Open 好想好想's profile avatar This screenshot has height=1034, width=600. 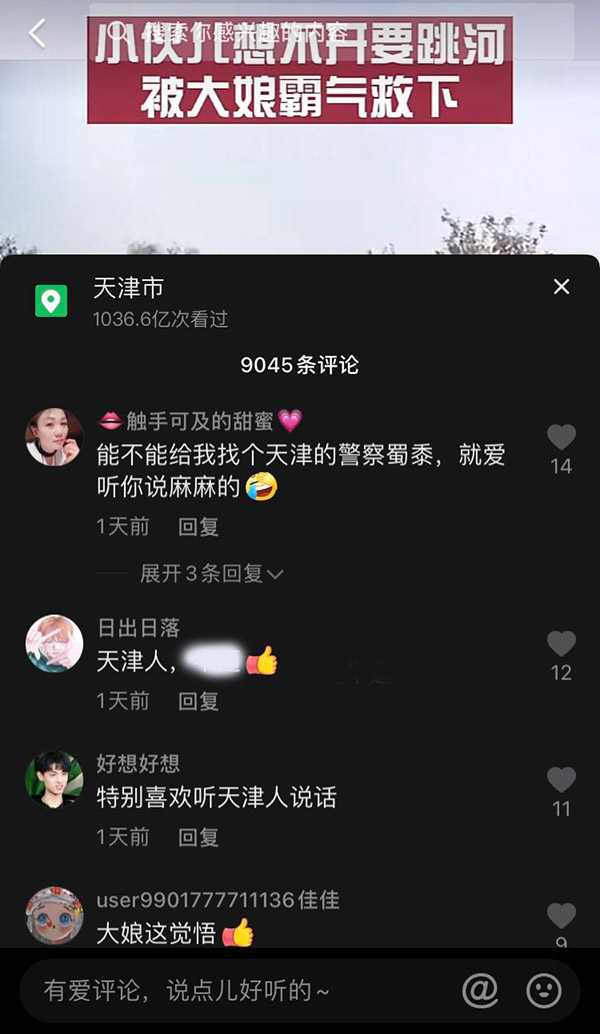(54, 780)
